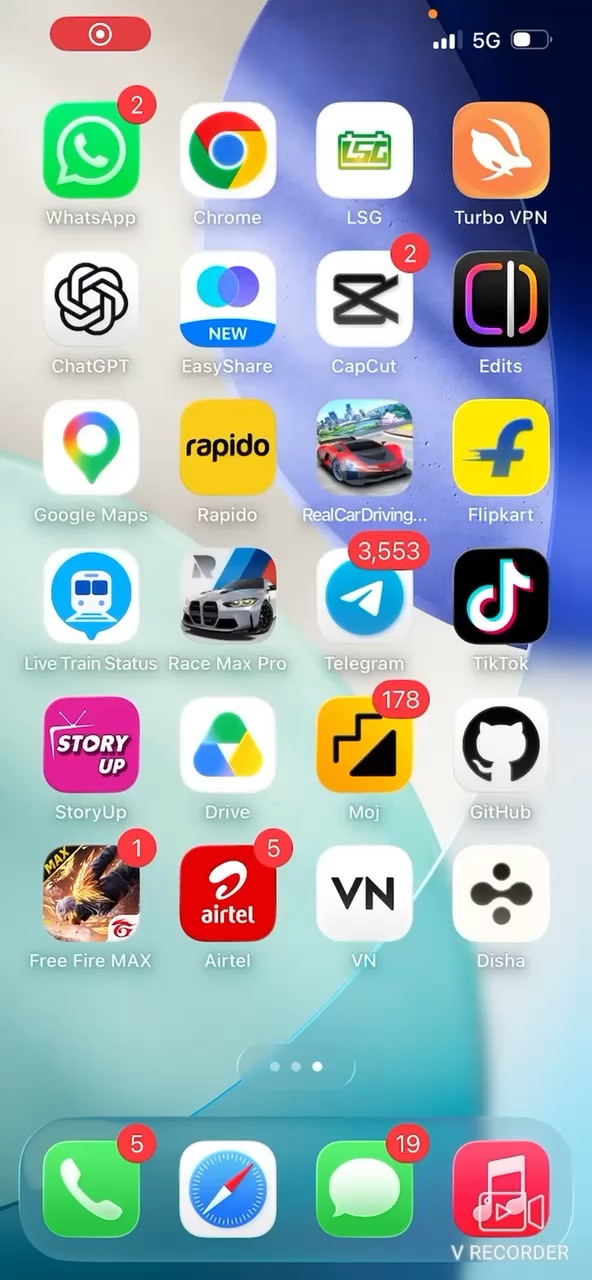
Task: Launch the Rapido app
Action: tap(227, 447)
